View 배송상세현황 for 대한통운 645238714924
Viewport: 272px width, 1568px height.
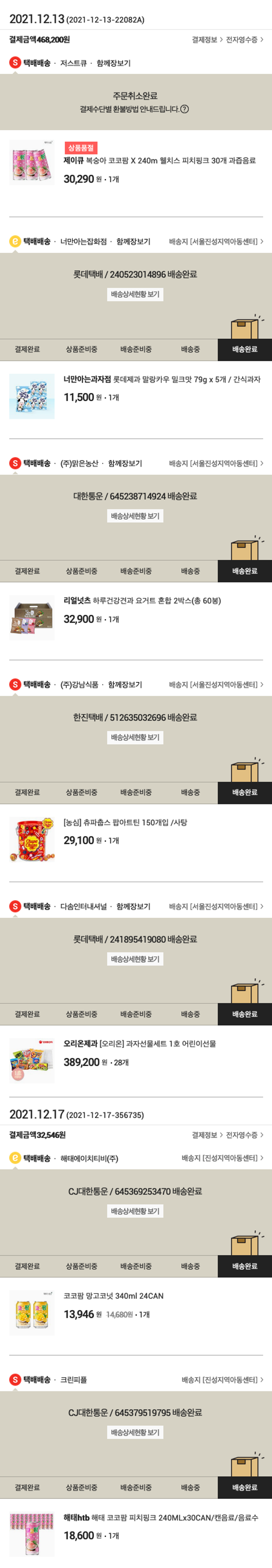pos(135,516)
